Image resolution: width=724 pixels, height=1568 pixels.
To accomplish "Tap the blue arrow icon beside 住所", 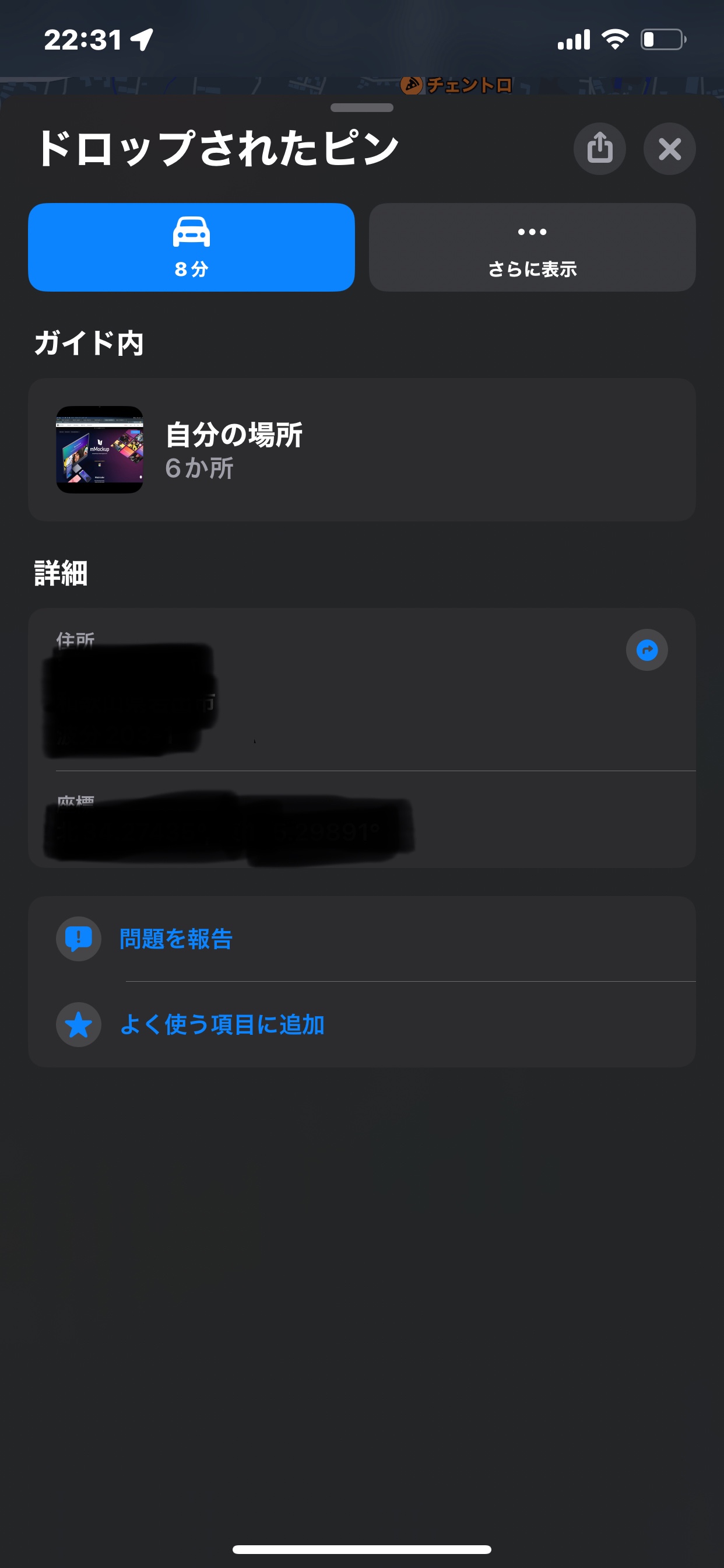I will [646, 650].
